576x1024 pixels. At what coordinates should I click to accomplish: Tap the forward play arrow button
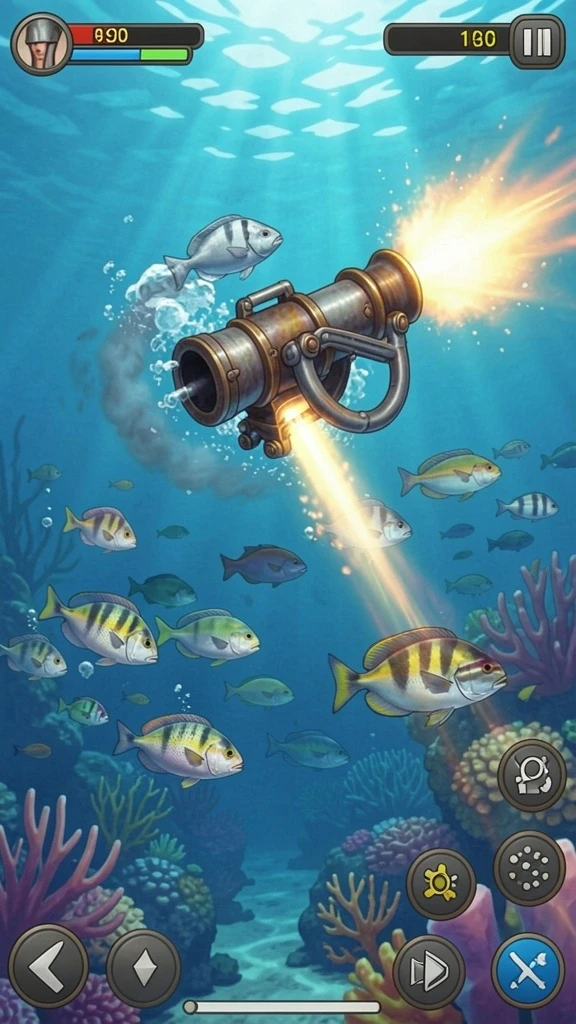click(429, 972)
